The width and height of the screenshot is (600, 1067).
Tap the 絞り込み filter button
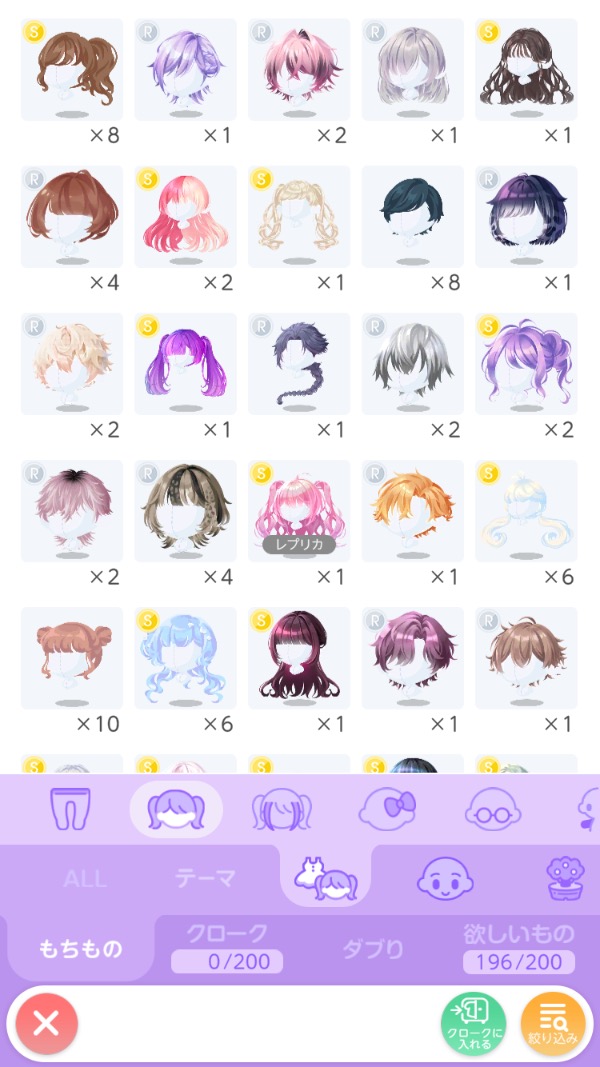[x=552, y=1022]
